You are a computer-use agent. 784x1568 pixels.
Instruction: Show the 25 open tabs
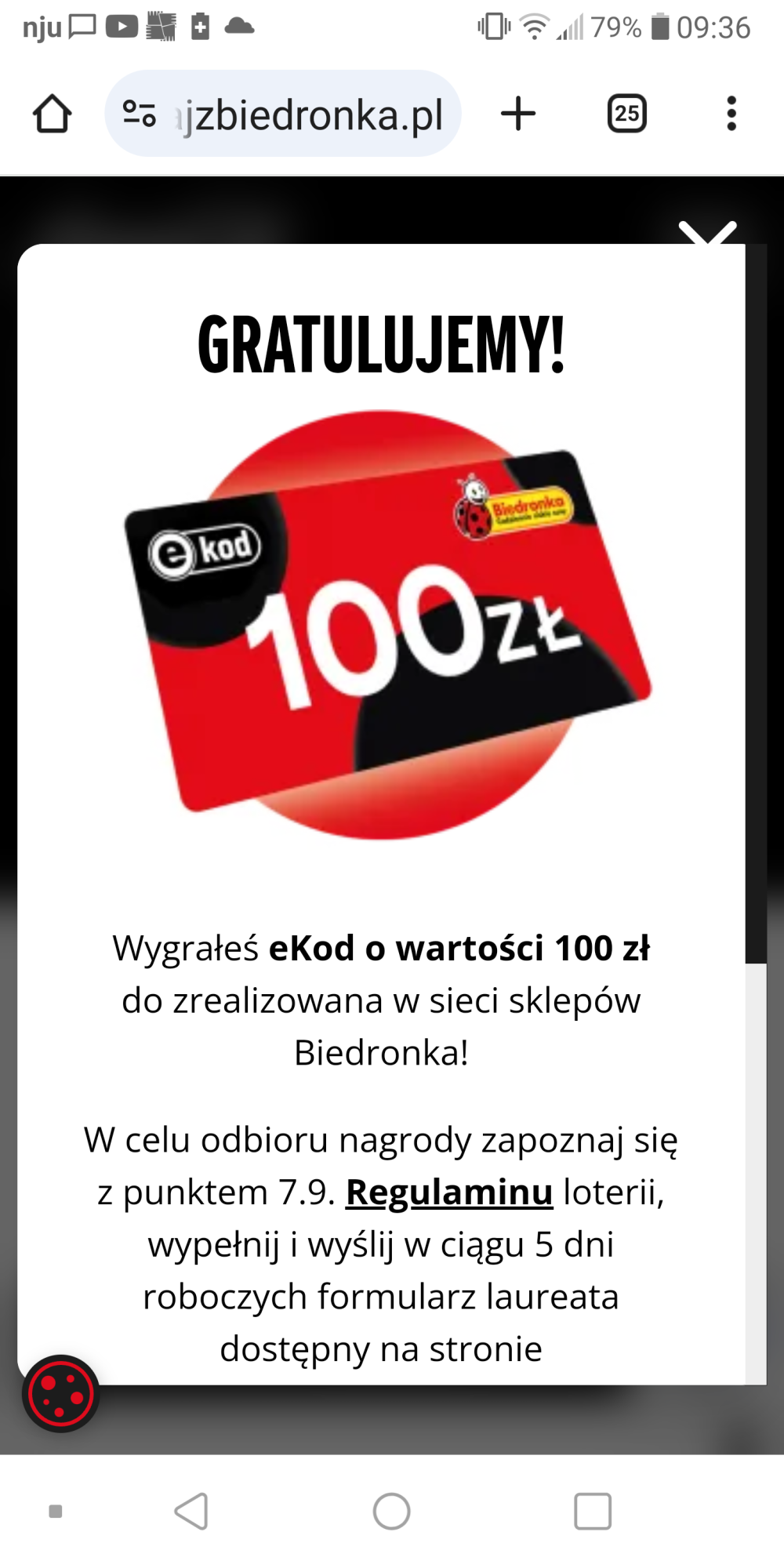coord(626,114)
